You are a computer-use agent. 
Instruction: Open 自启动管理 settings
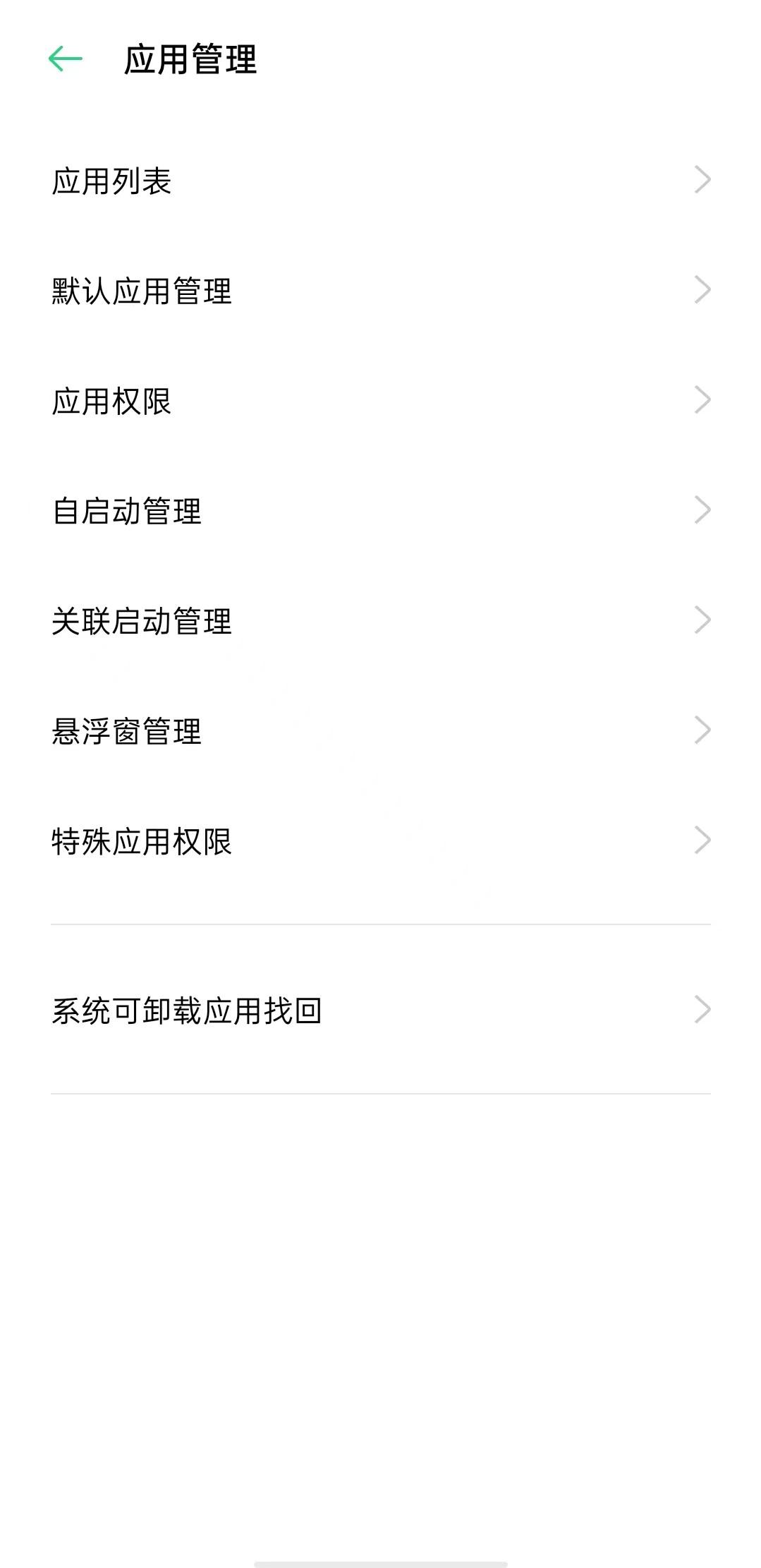click(380, 511)
